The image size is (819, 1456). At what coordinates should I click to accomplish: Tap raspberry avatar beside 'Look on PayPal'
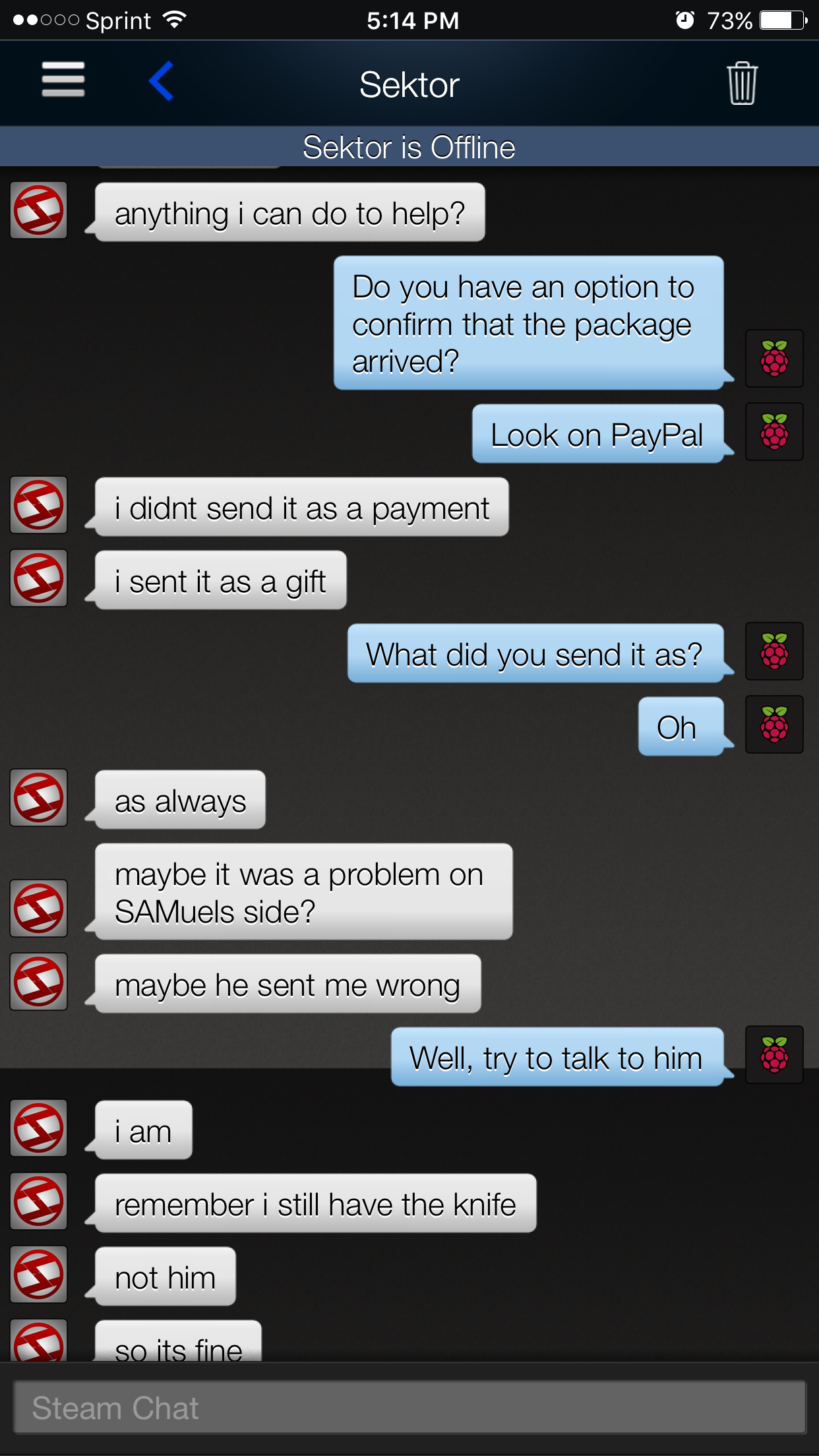click(774, 432)
